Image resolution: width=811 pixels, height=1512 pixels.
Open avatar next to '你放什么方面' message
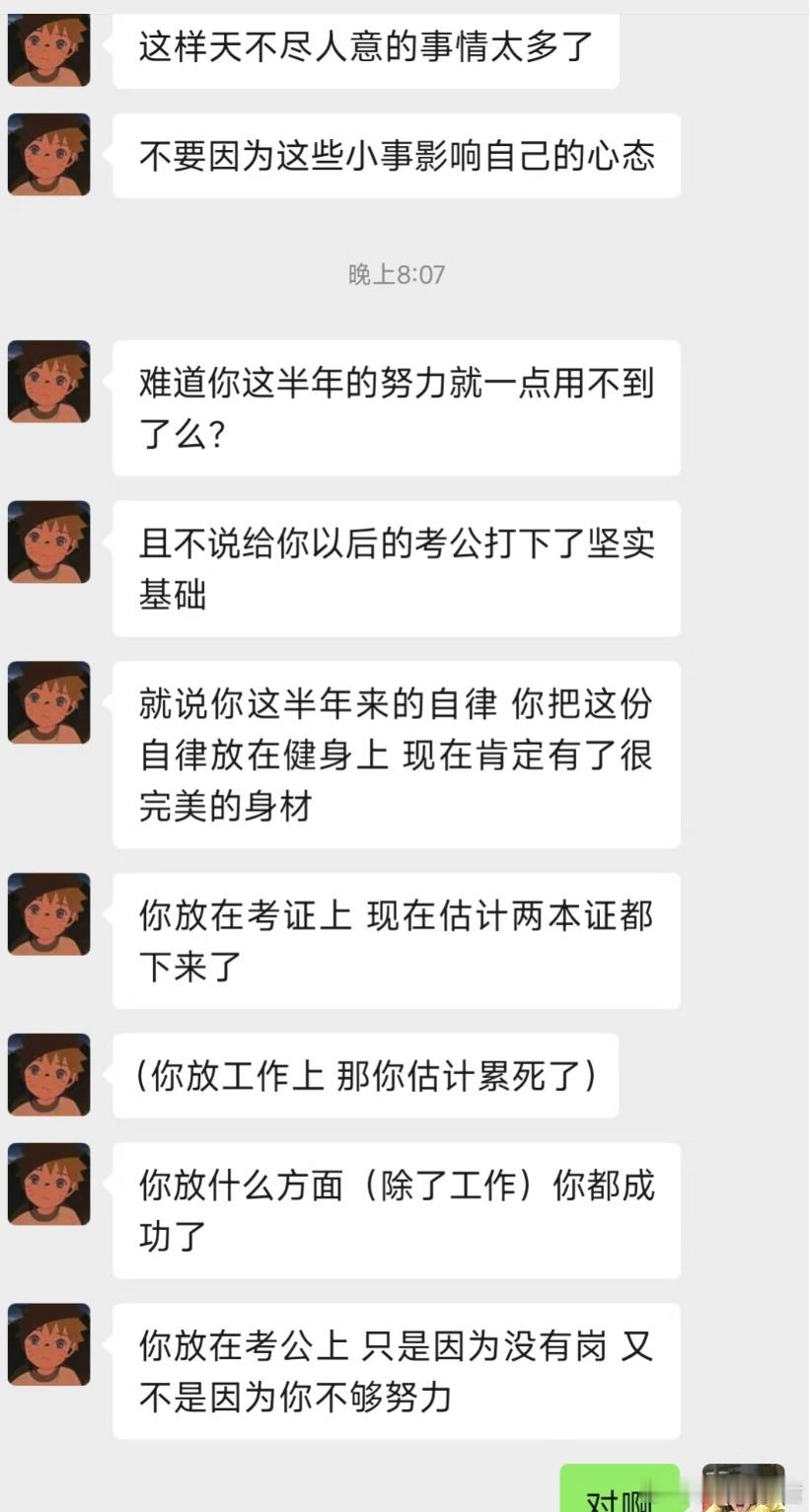coord(48,1184)
